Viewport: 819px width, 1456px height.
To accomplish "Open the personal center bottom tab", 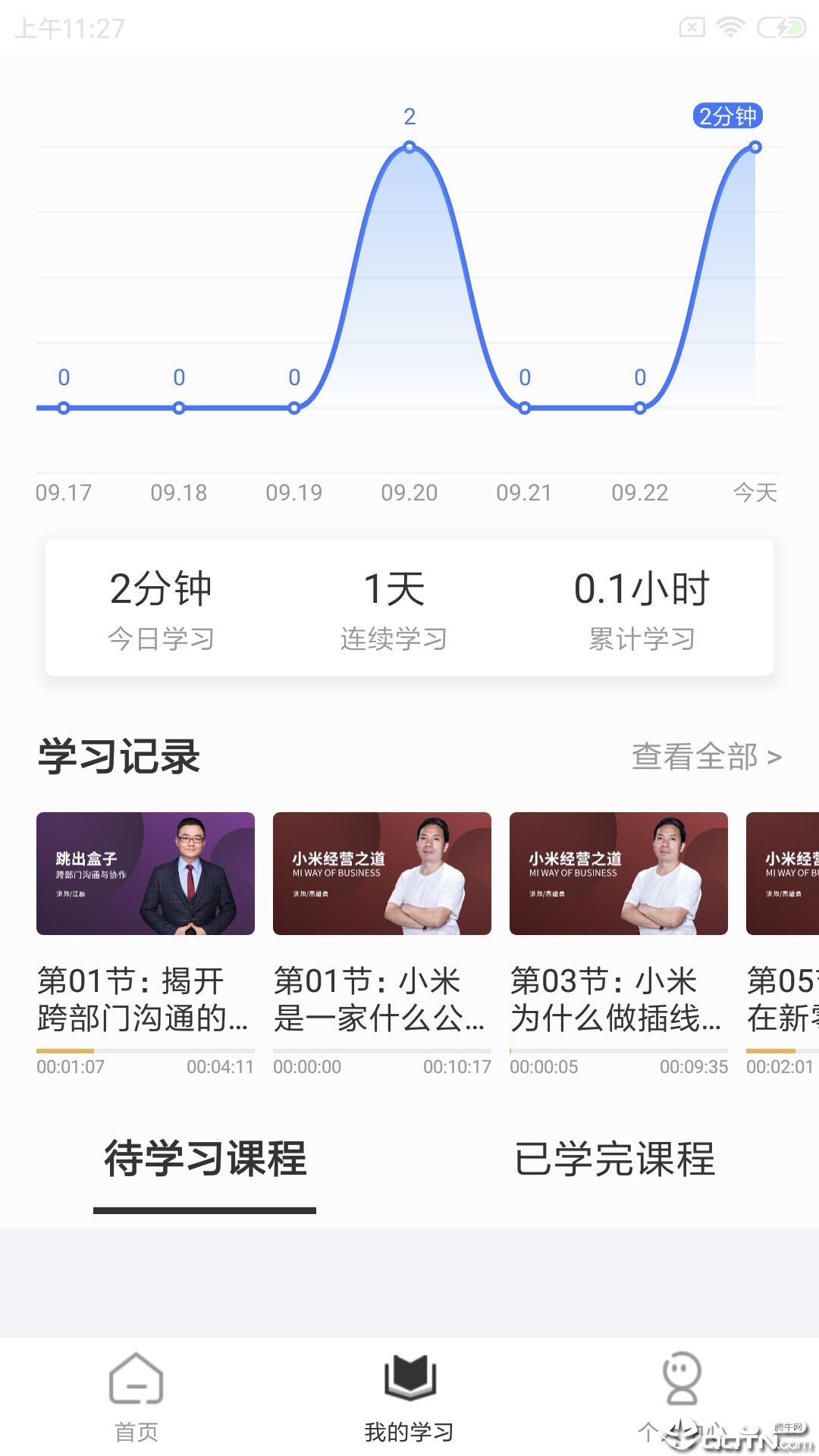I will point(682,1397).
